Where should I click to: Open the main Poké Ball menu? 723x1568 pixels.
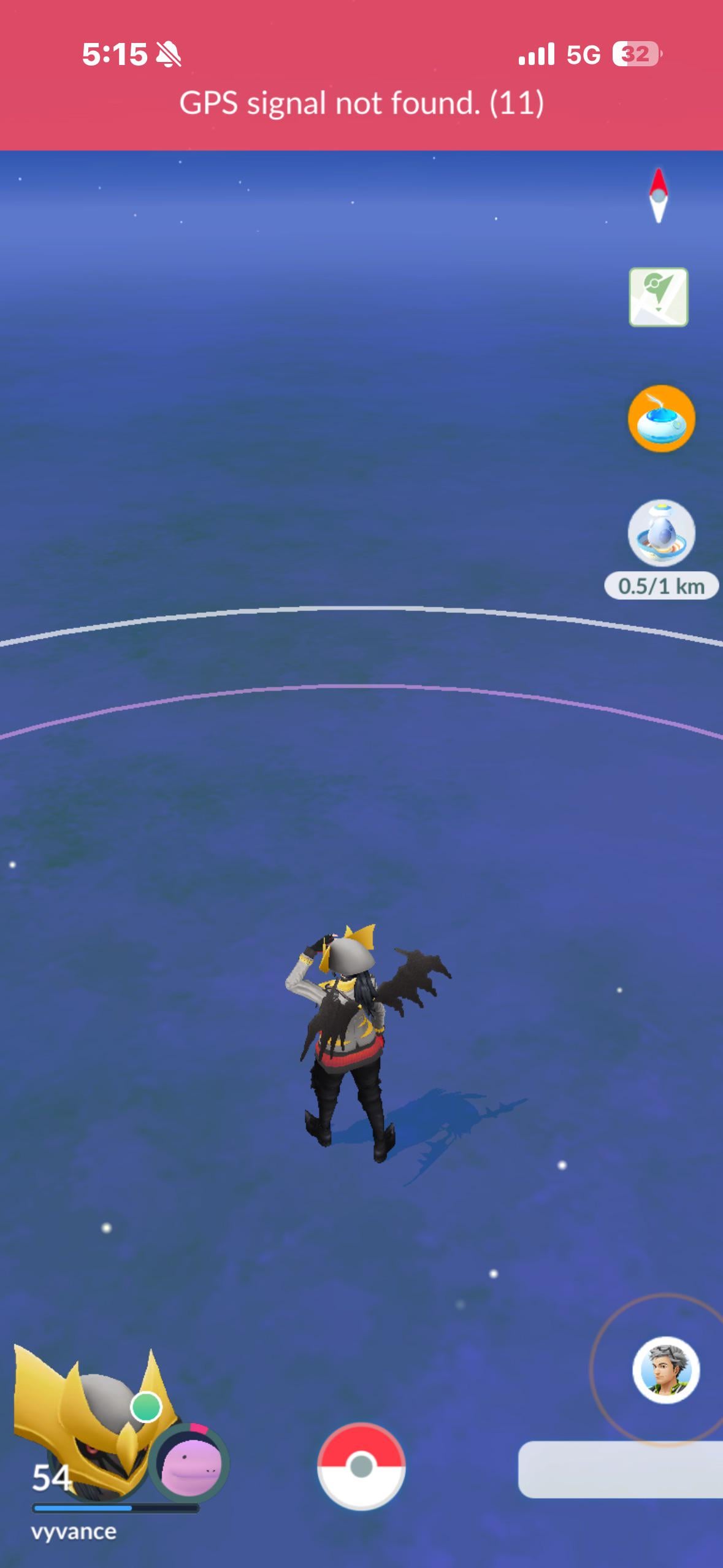(361, 1466)
